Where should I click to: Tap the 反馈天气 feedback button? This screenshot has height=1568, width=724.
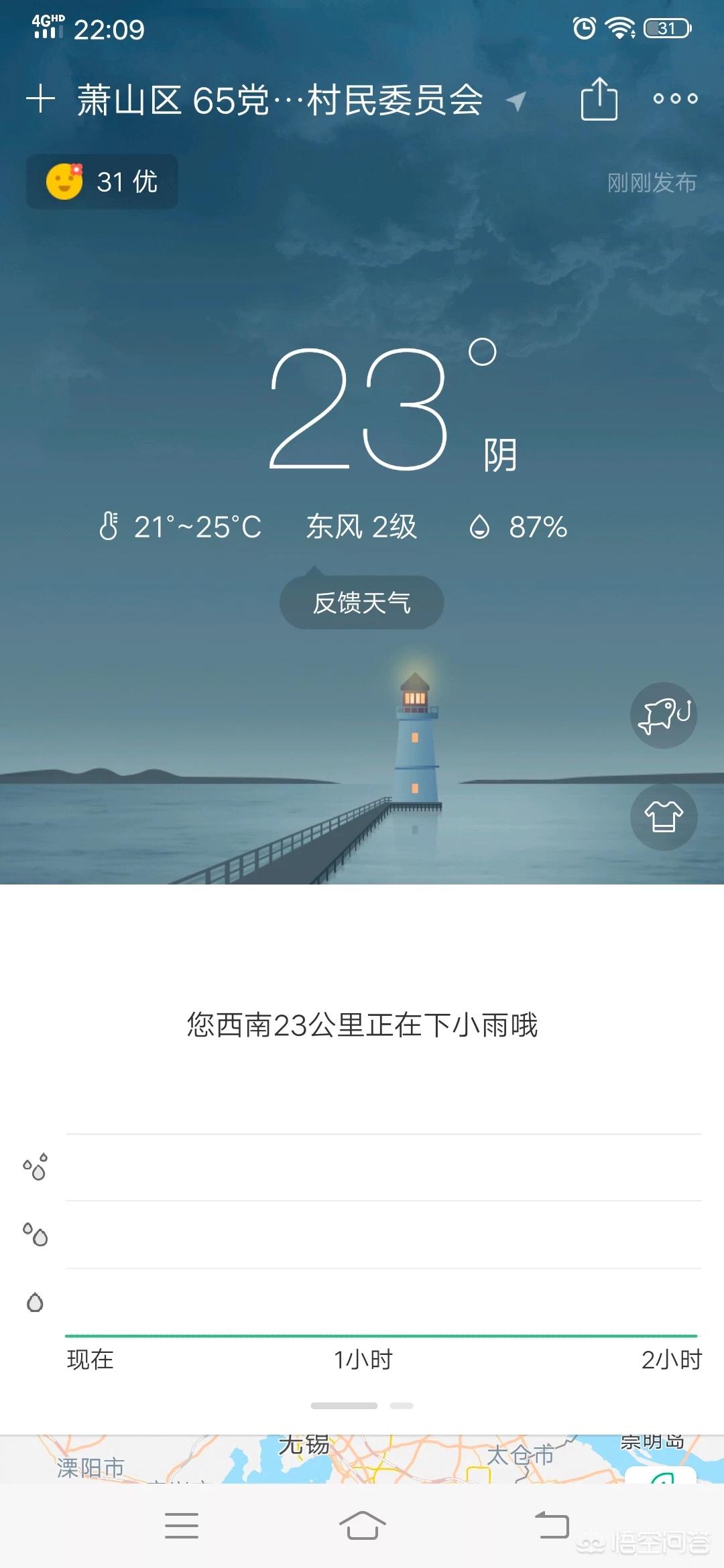pyautogui.click(x=361, y=602)
